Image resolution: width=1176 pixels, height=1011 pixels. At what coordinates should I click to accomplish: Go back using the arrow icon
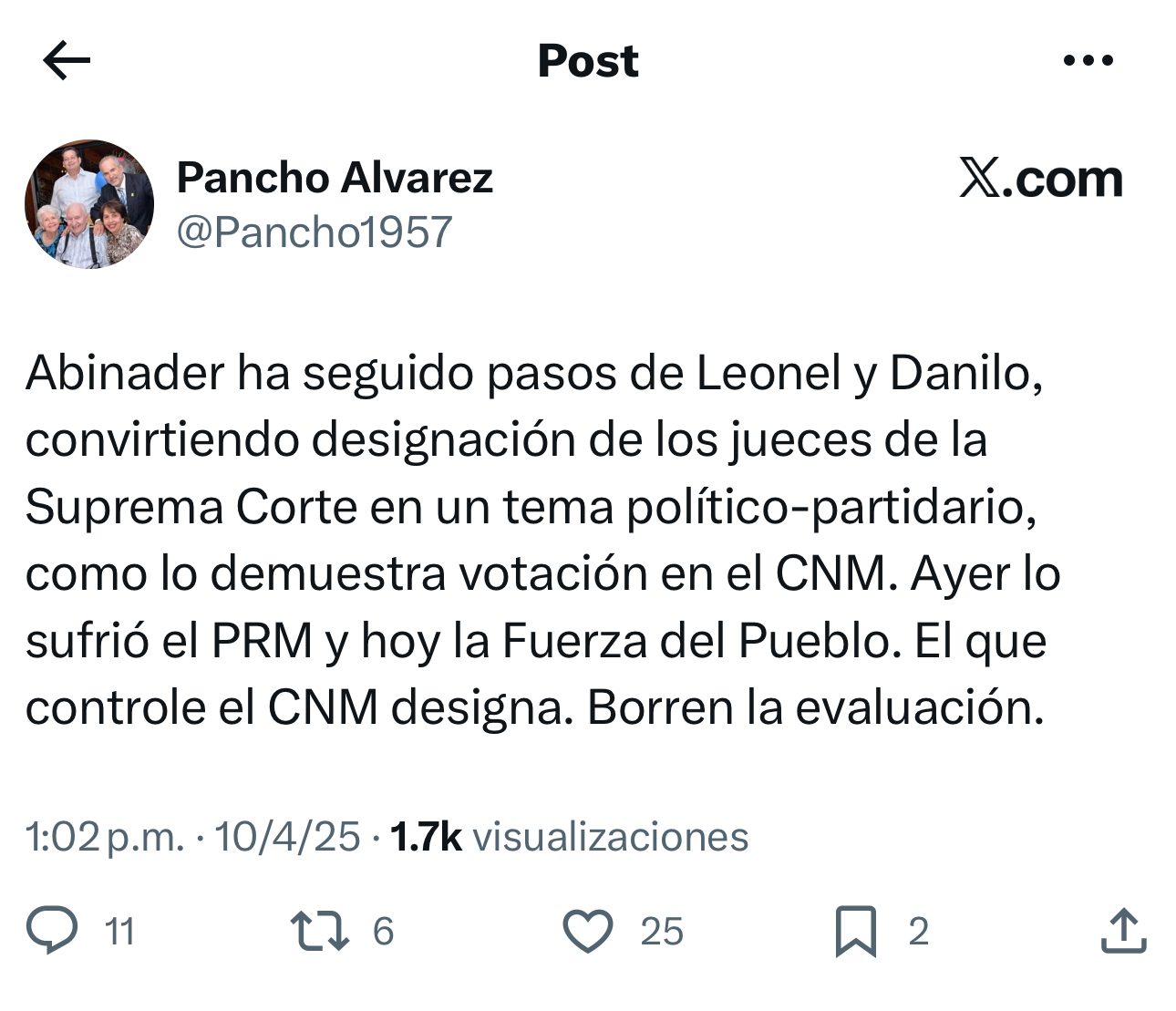[67, 62]
